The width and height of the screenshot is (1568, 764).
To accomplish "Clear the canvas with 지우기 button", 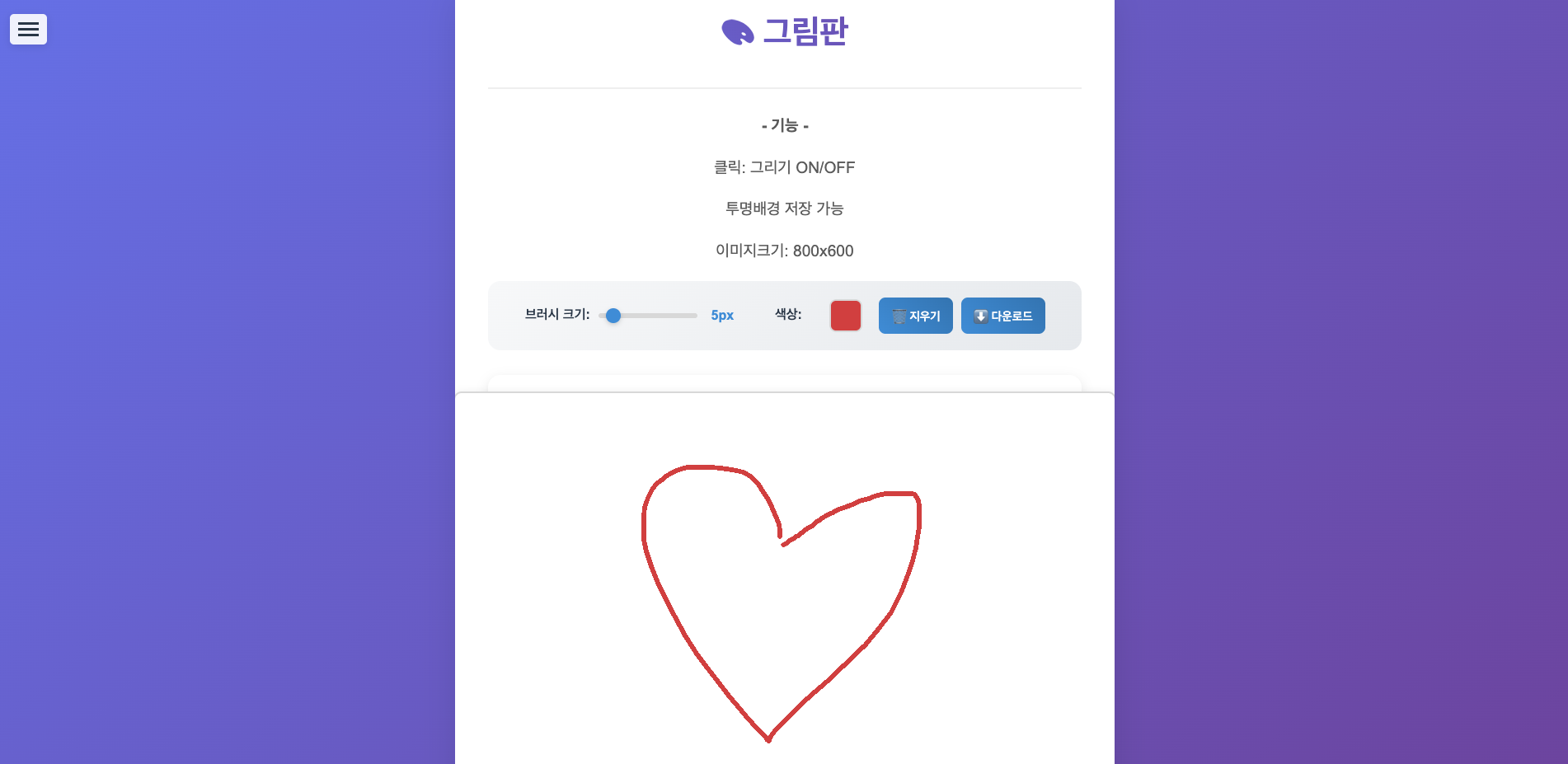I will coord(915,316).
